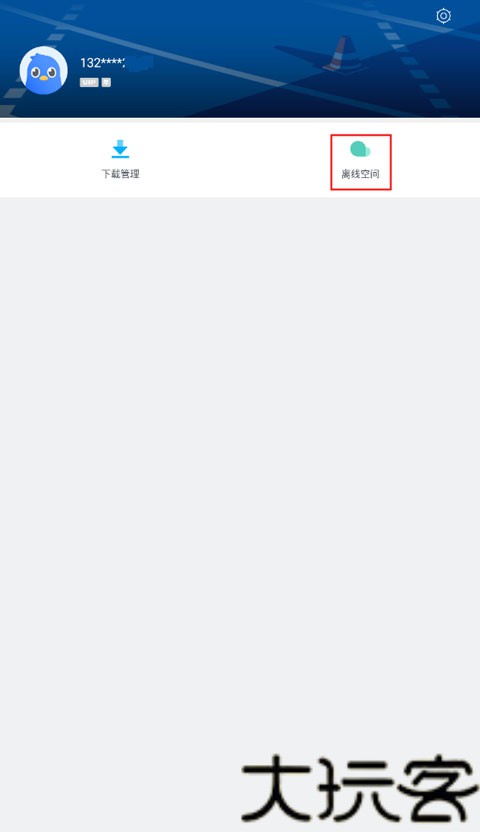Image resolution: width=480 pixels, height=832 pixels.
Task: Open 下载管理 download manager
Action: [120, 159]
